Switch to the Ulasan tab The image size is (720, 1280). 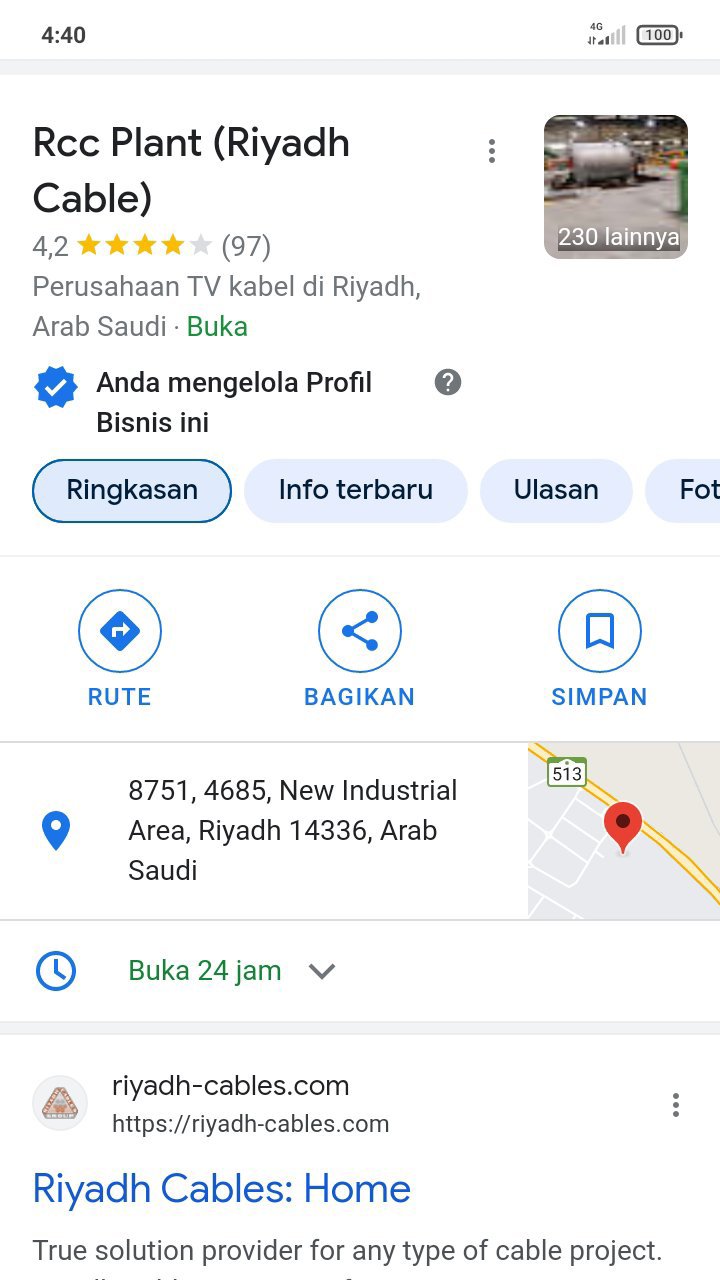[x=556, y=490]
